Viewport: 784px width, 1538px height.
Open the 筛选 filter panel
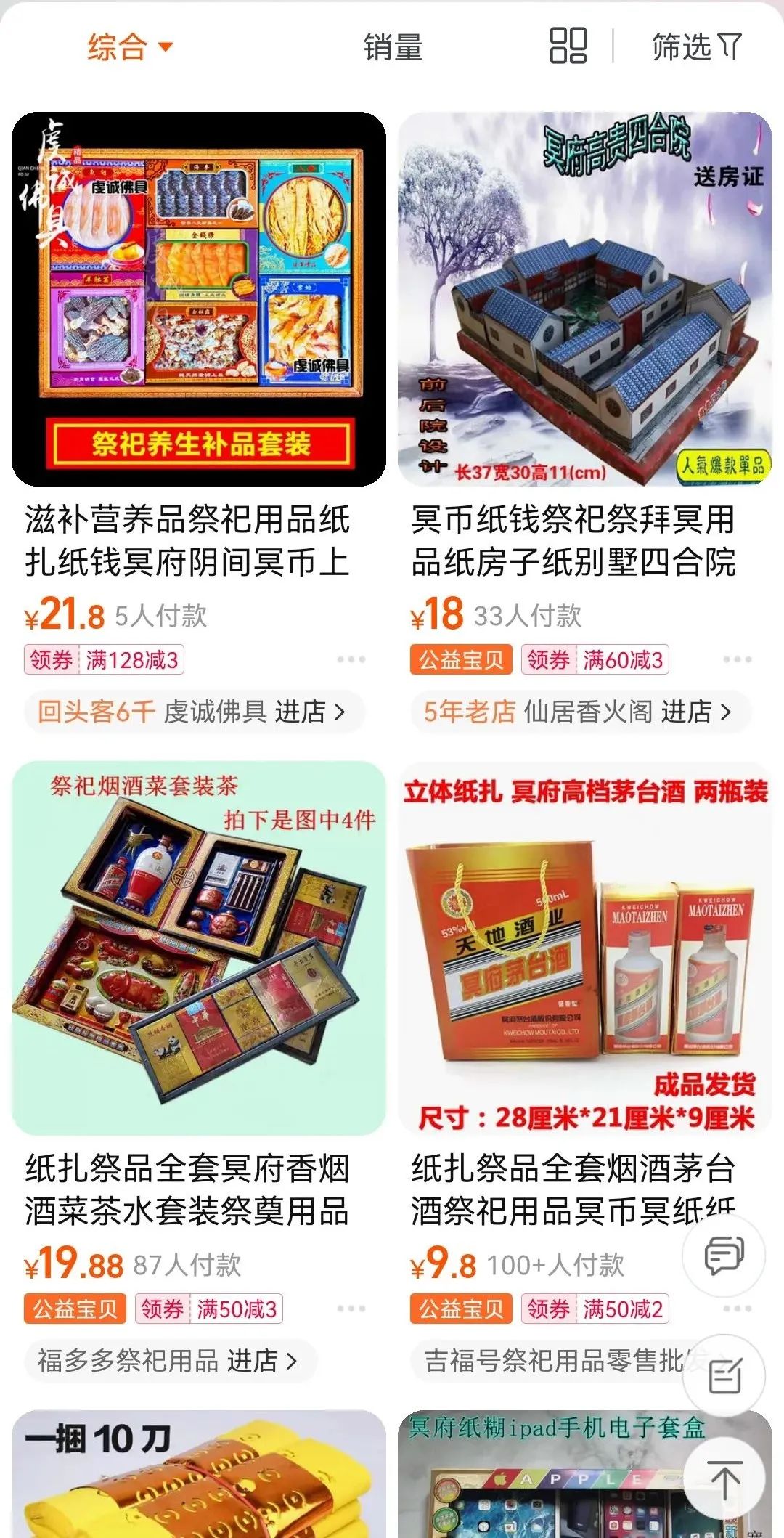tap(695, 47)
